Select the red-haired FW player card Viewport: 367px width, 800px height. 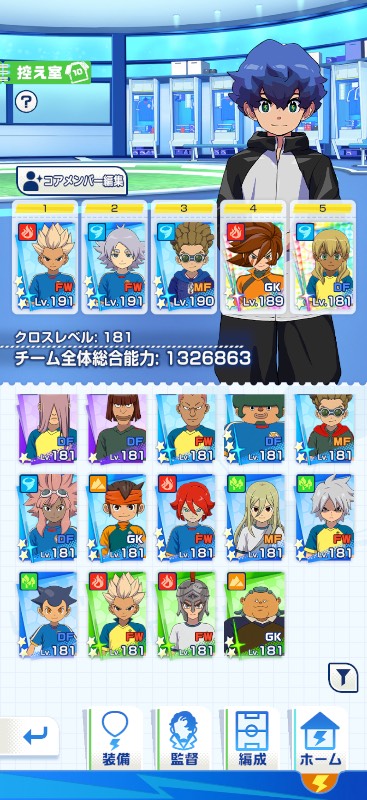[186, 517]
